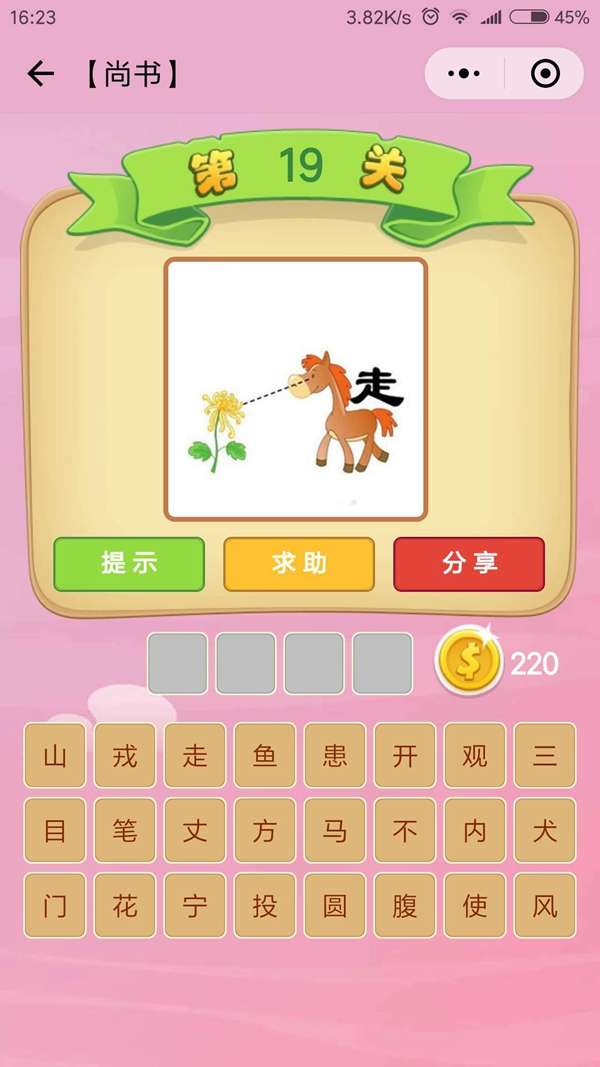Choose the character 门

click(55, 906)
